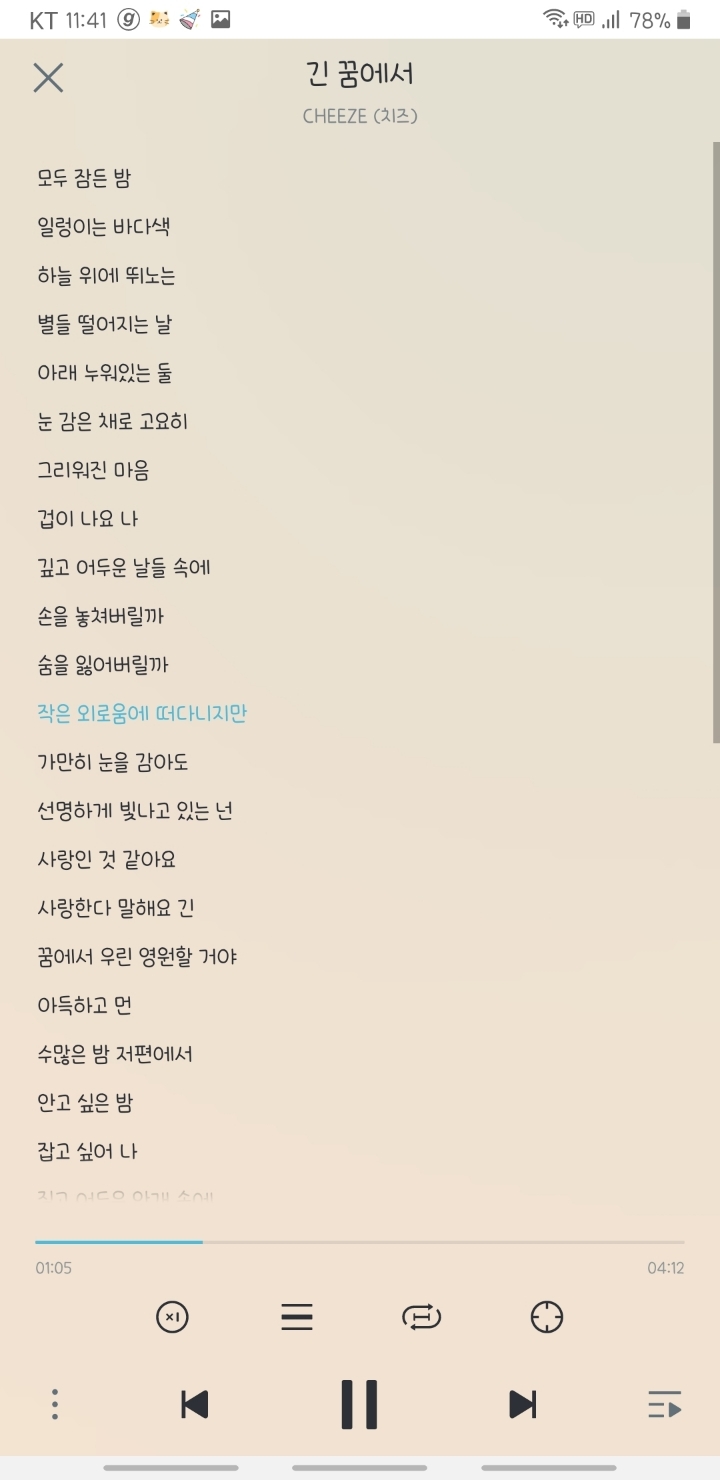
Task: Jump to lyric line '안고 싶은 밤'
Action: pyautogui.click(x=85, y=1103)
